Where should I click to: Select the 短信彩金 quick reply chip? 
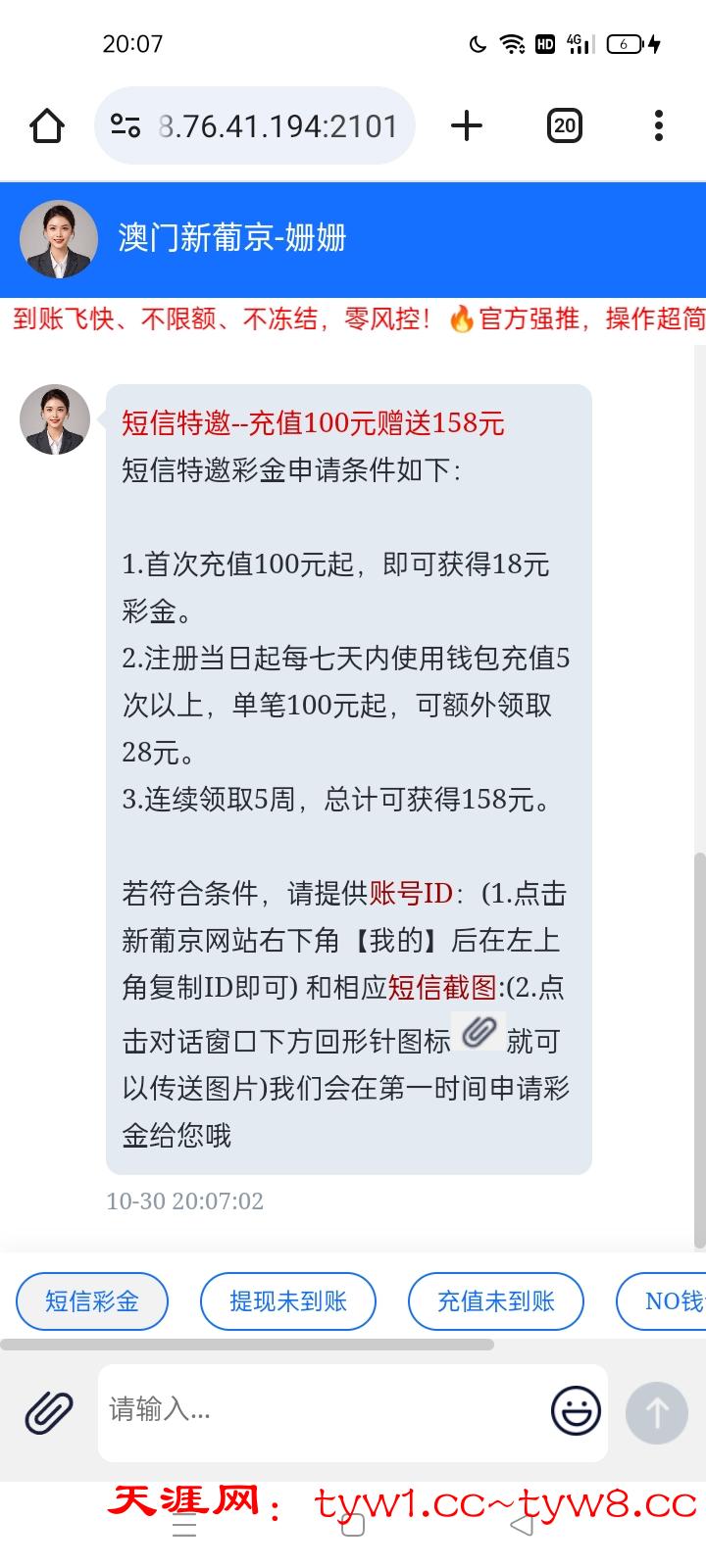[92, 1301]
